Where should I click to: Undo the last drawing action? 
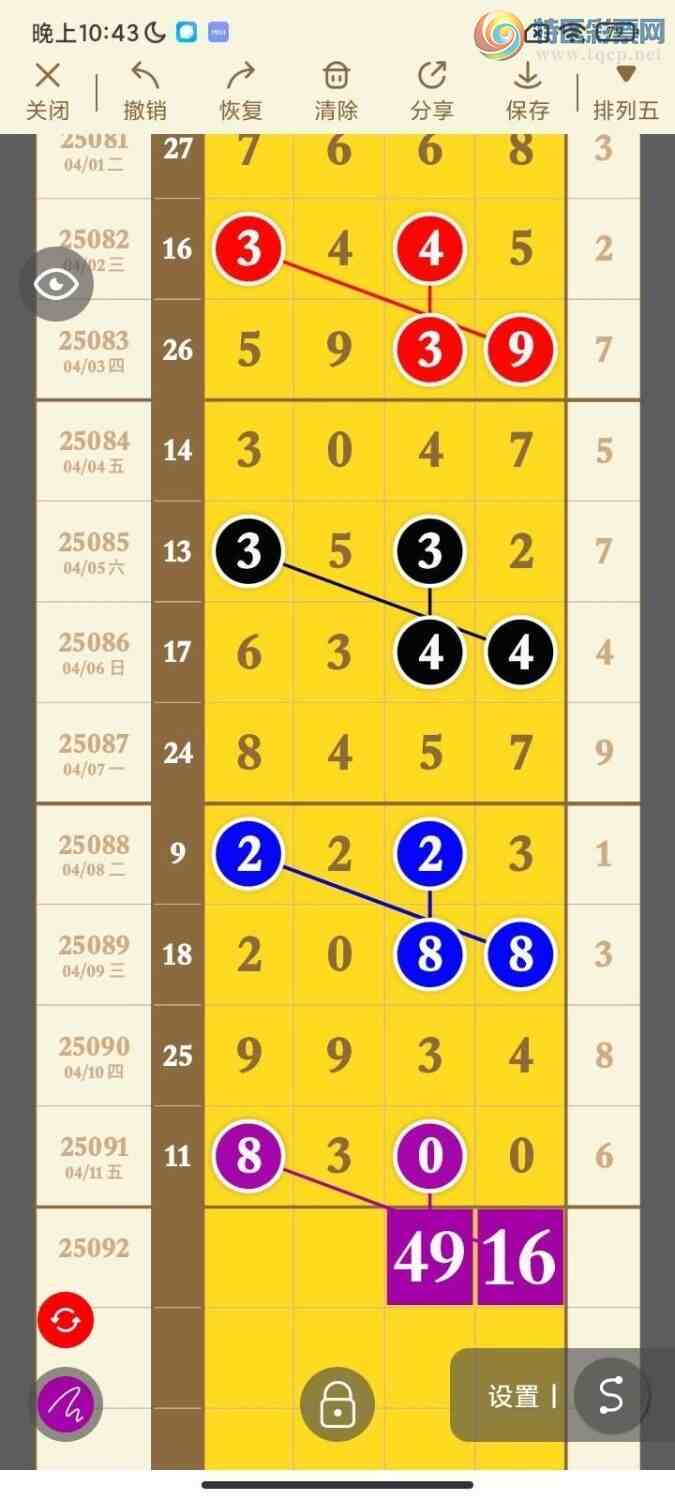(x=144, y=90)
